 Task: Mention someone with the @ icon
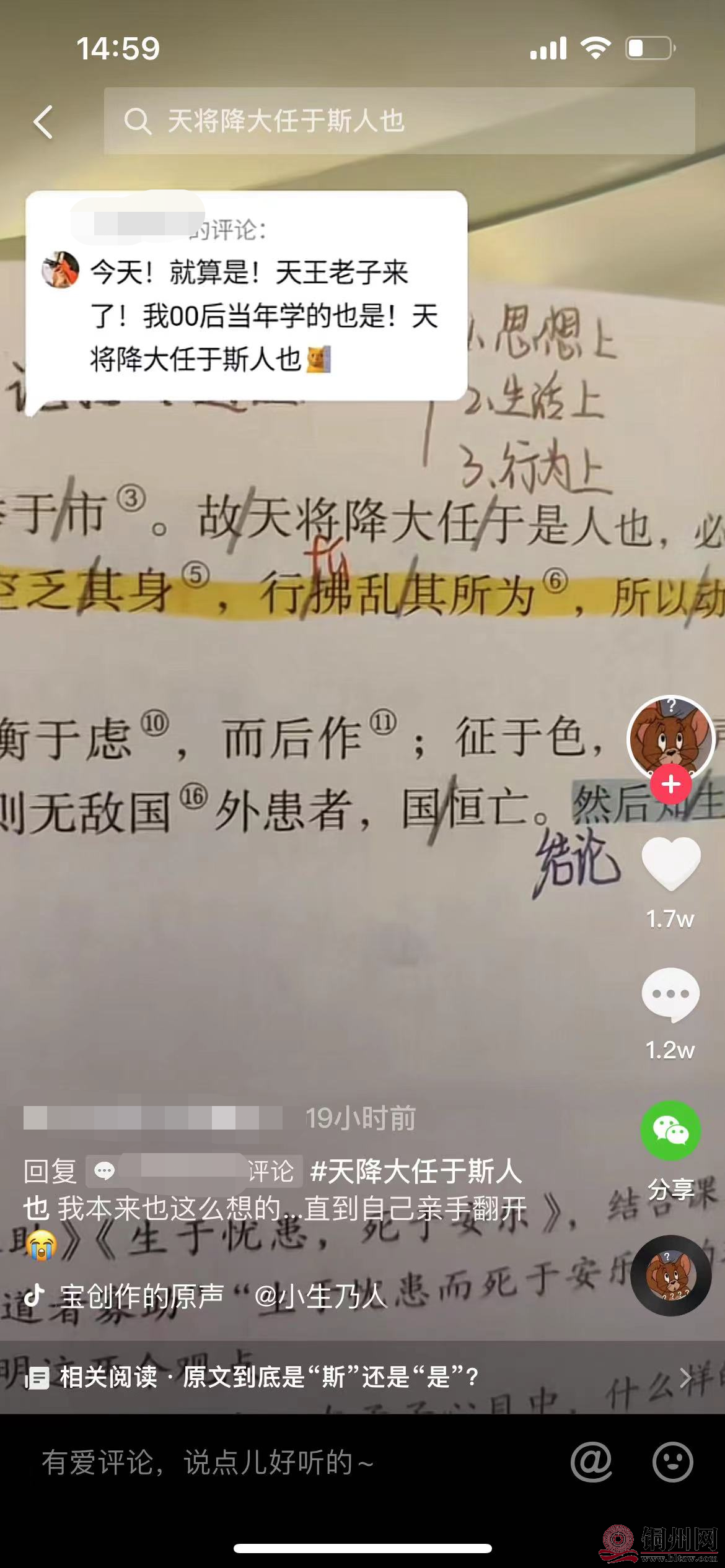[591, 1463]
